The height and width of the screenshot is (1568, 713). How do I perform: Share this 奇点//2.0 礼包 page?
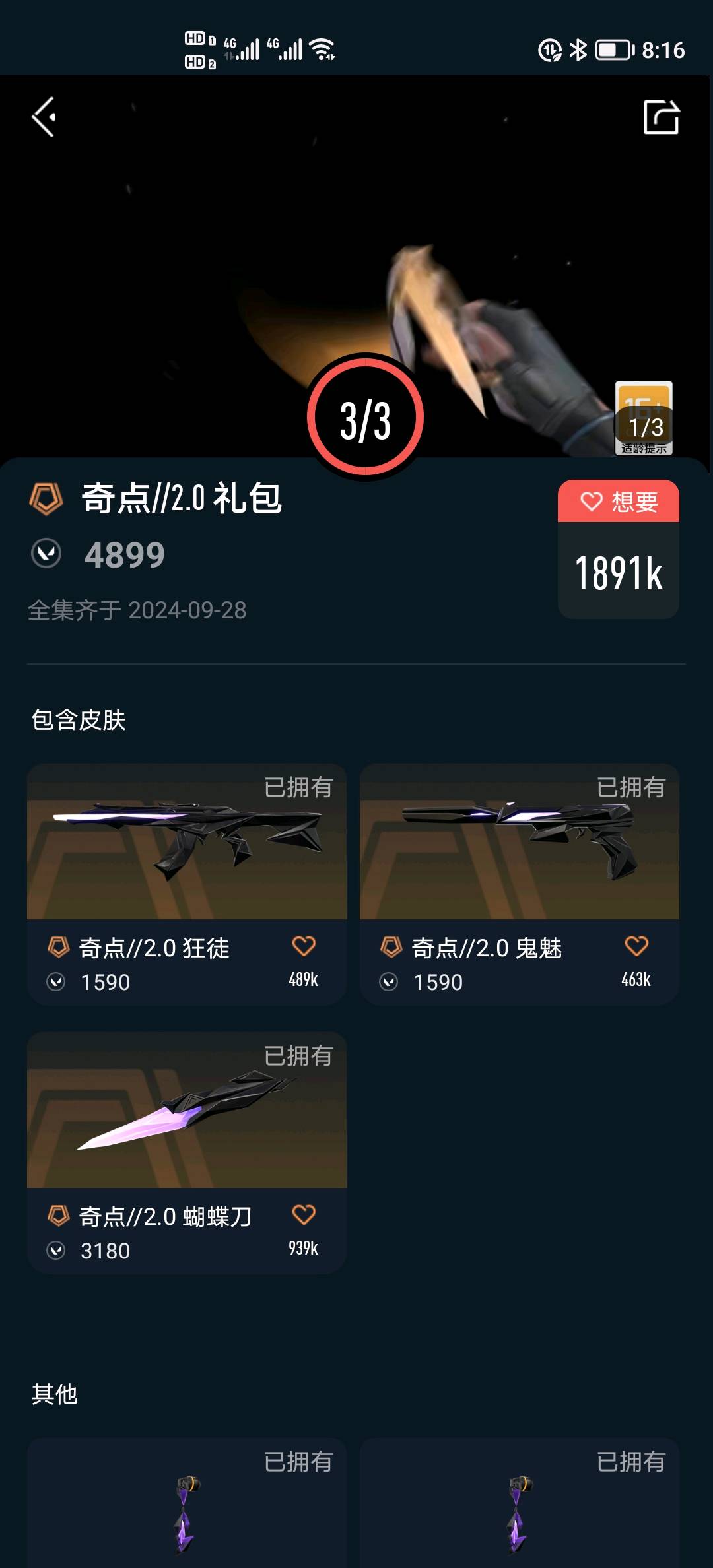[661, 117]
